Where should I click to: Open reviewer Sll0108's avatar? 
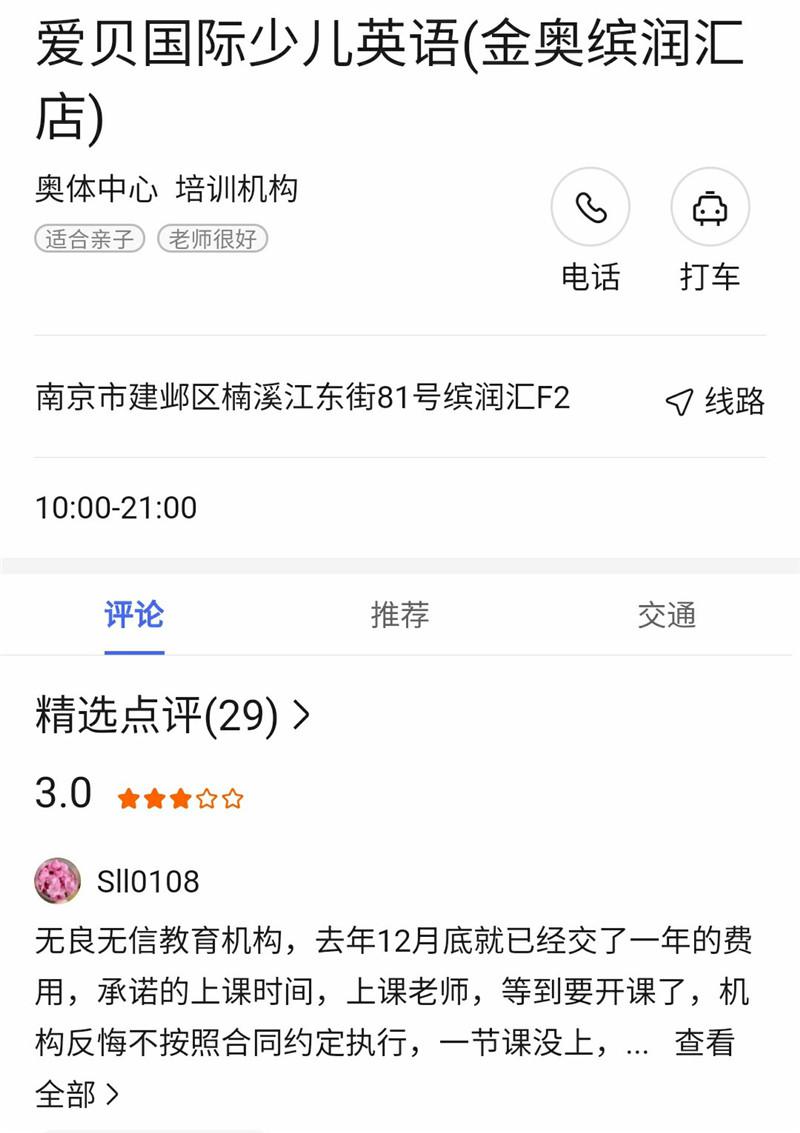pyautogui.click(x=58, y=881)
